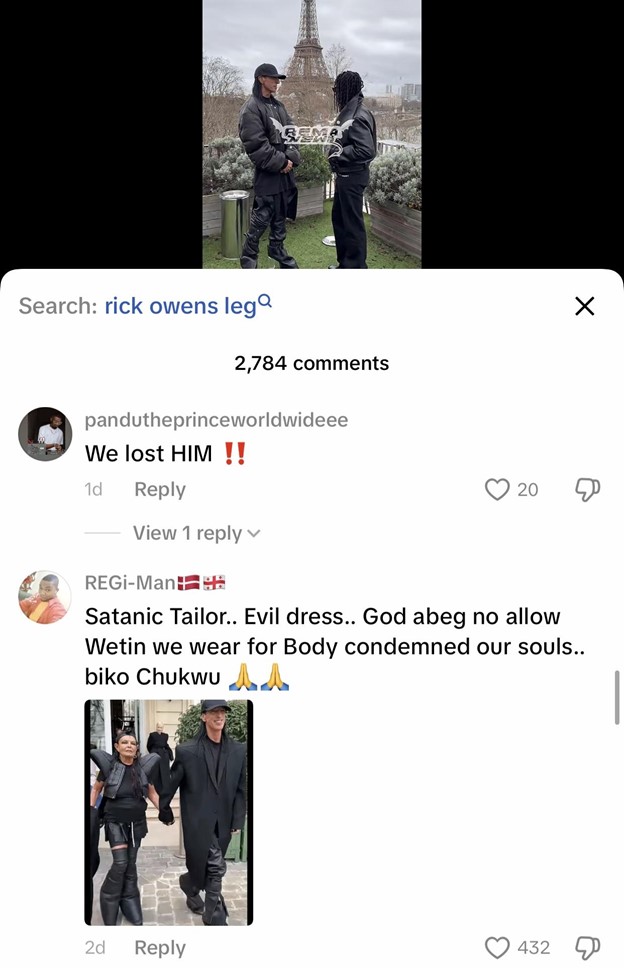The width and height of the screenshot is (624, 968).
Task: Open the photo attached to REGi-Man's comment
Action: point(168,812)
